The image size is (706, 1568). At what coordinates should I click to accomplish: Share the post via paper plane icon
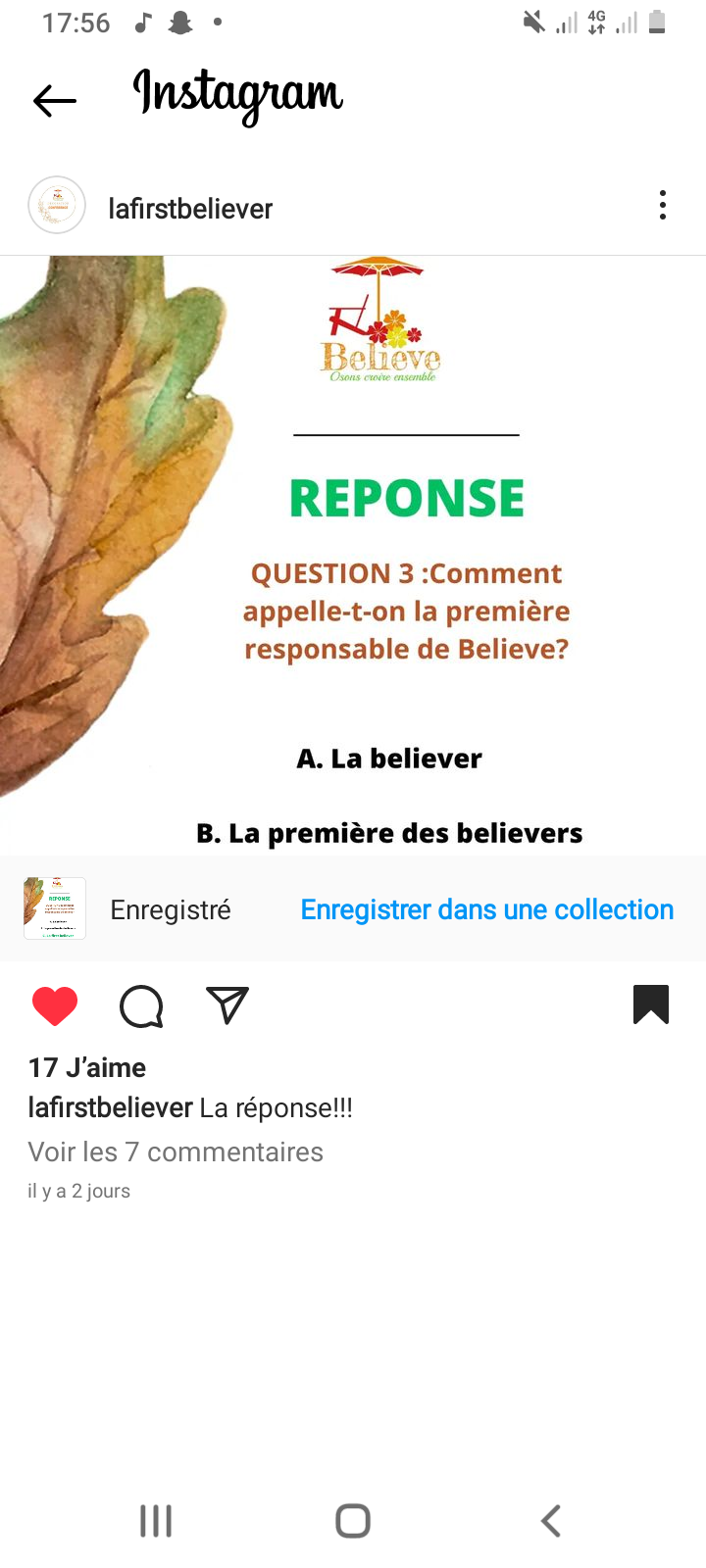click(x=227, y=1005)
